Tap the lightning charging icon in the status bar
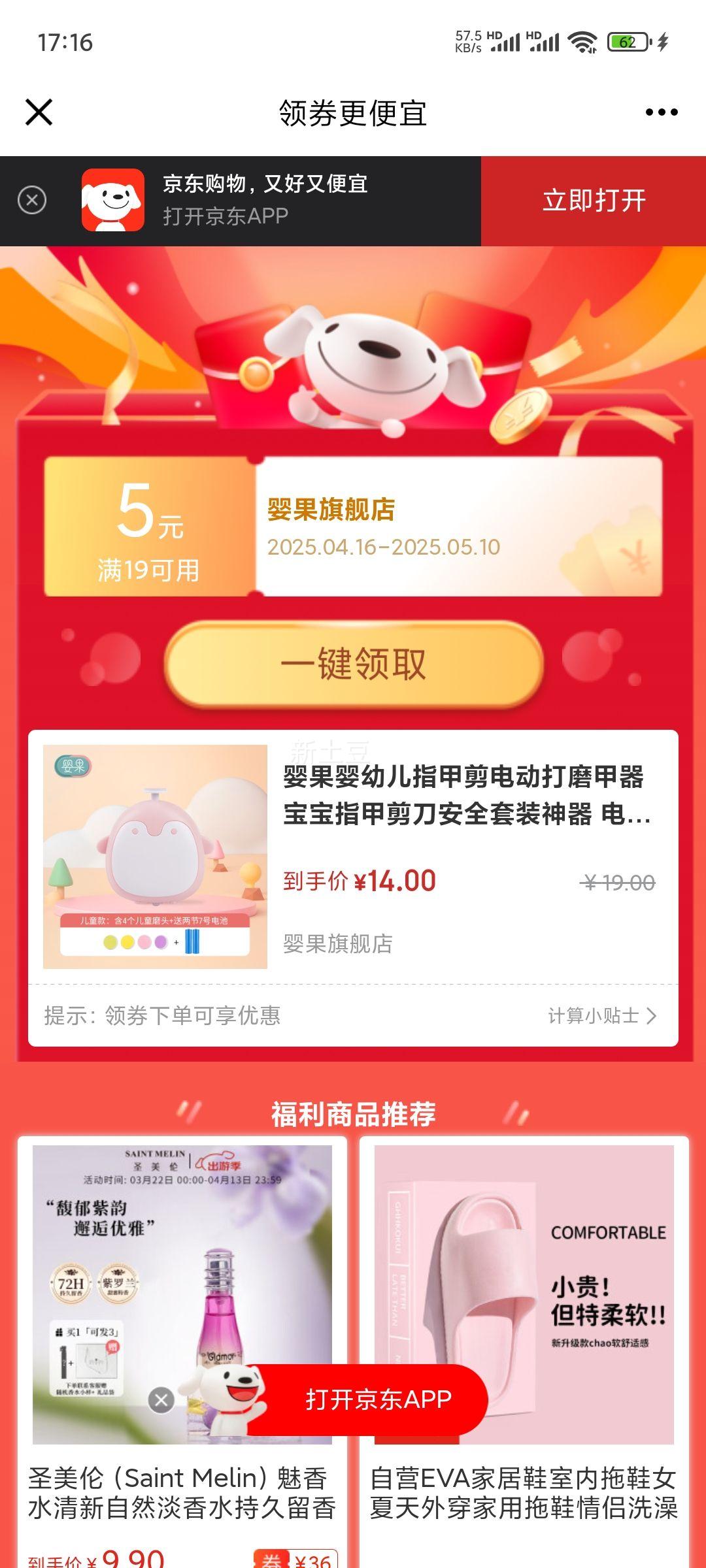The image size is (706, 1568). pyautogui.click(x=663, y=42)
